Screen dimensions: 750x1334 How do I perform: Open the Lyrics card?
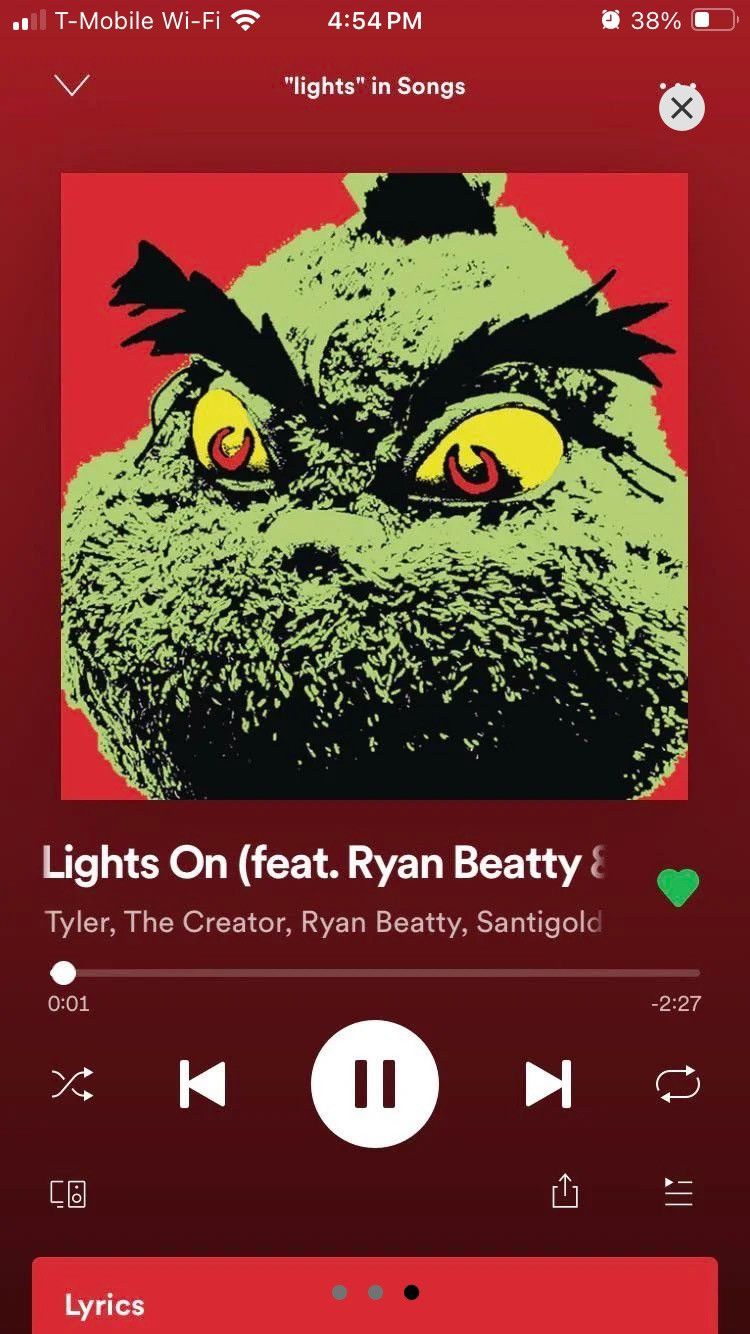pyautogui.click(x=375, y=1296)
